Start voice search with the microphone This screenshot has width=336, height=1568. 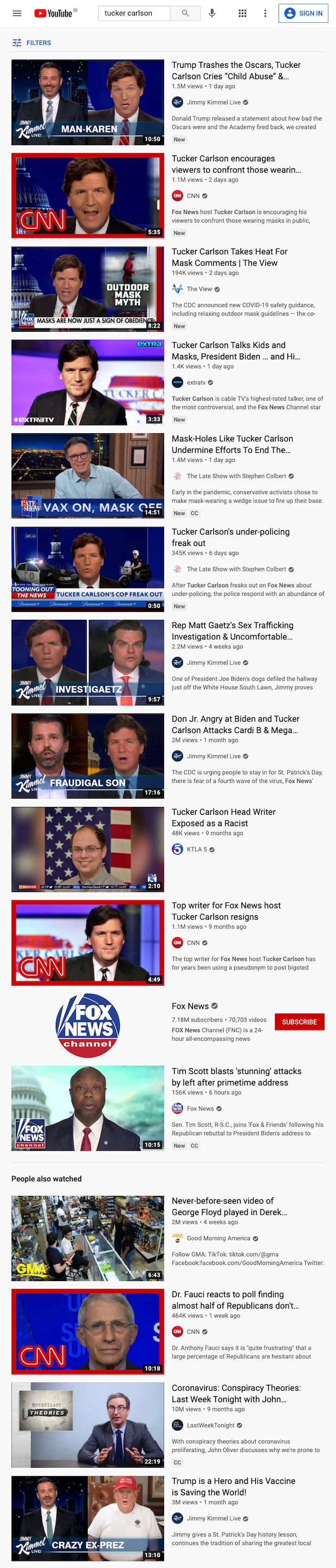coord(212,13)
